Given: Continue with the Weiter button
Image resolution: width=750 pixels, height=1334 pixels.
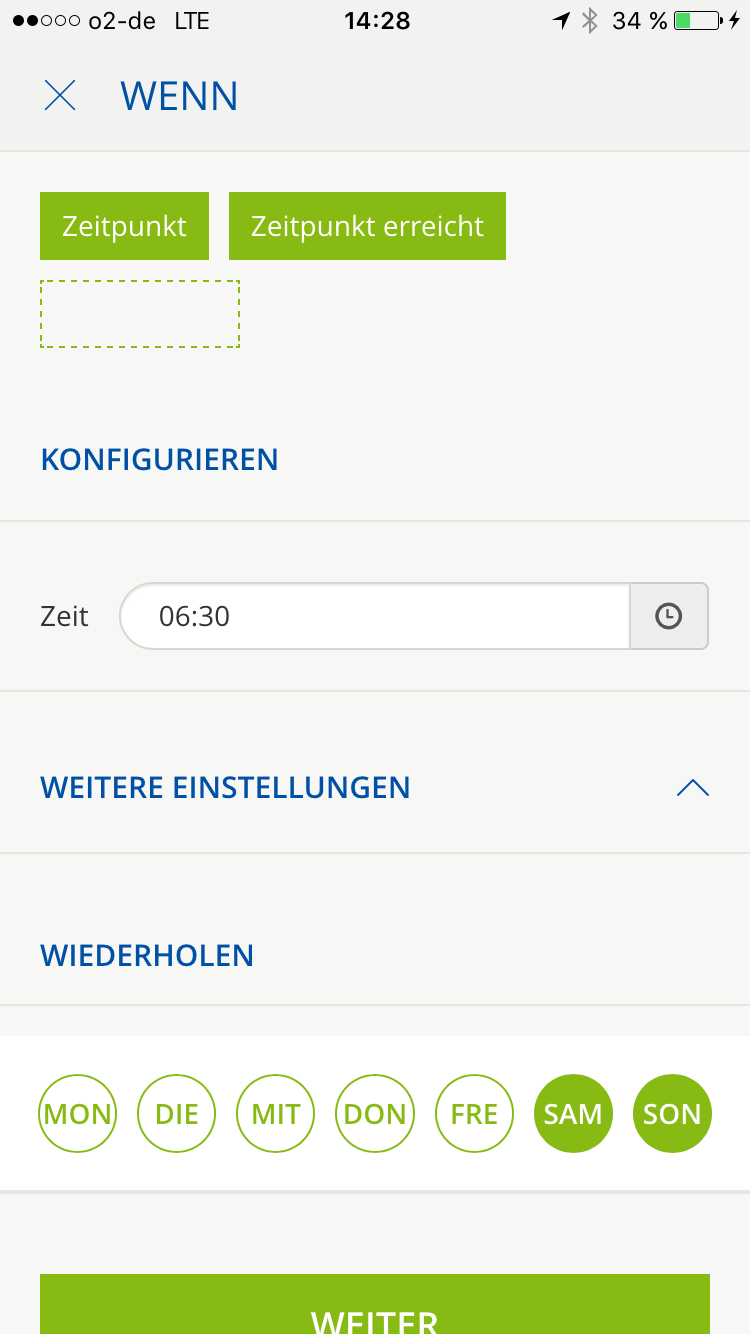Looking at the screenshot, I should (375, 1305).
